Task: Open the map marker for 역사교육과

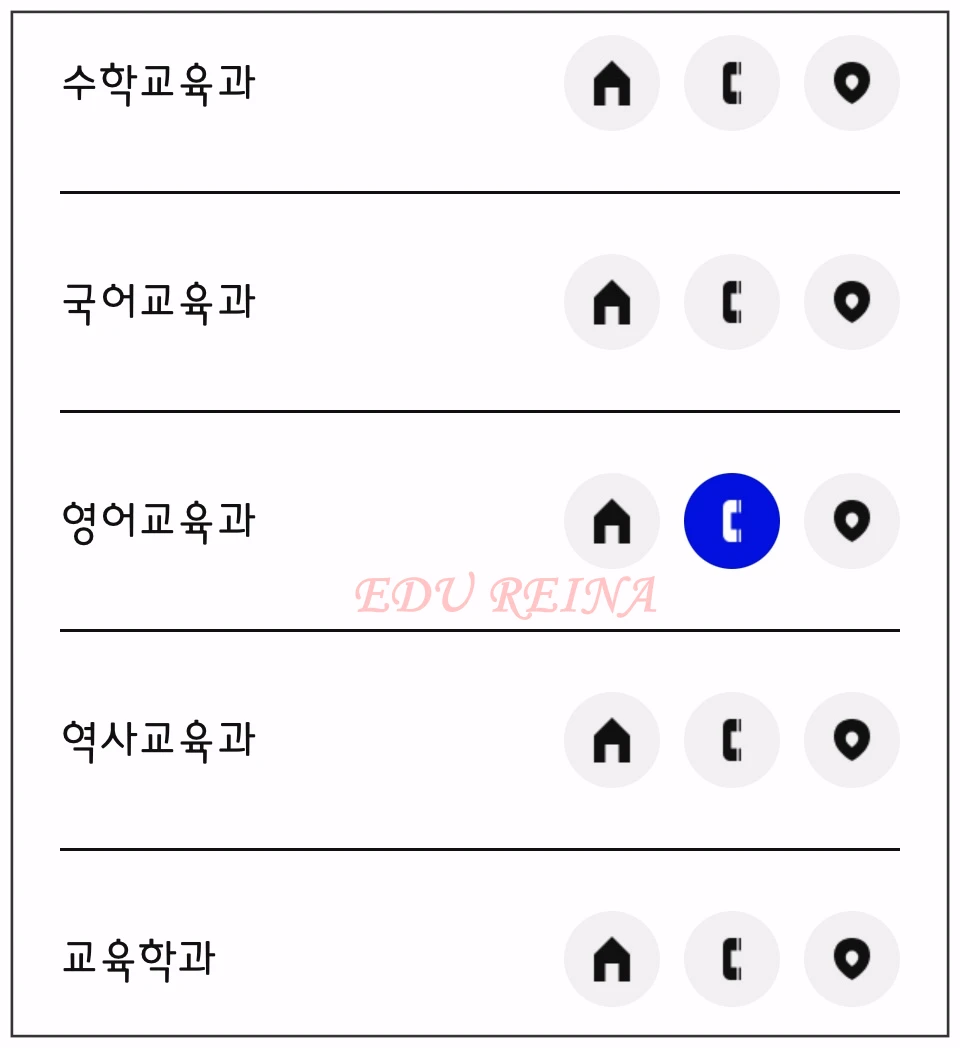Action: coord(851,740)
